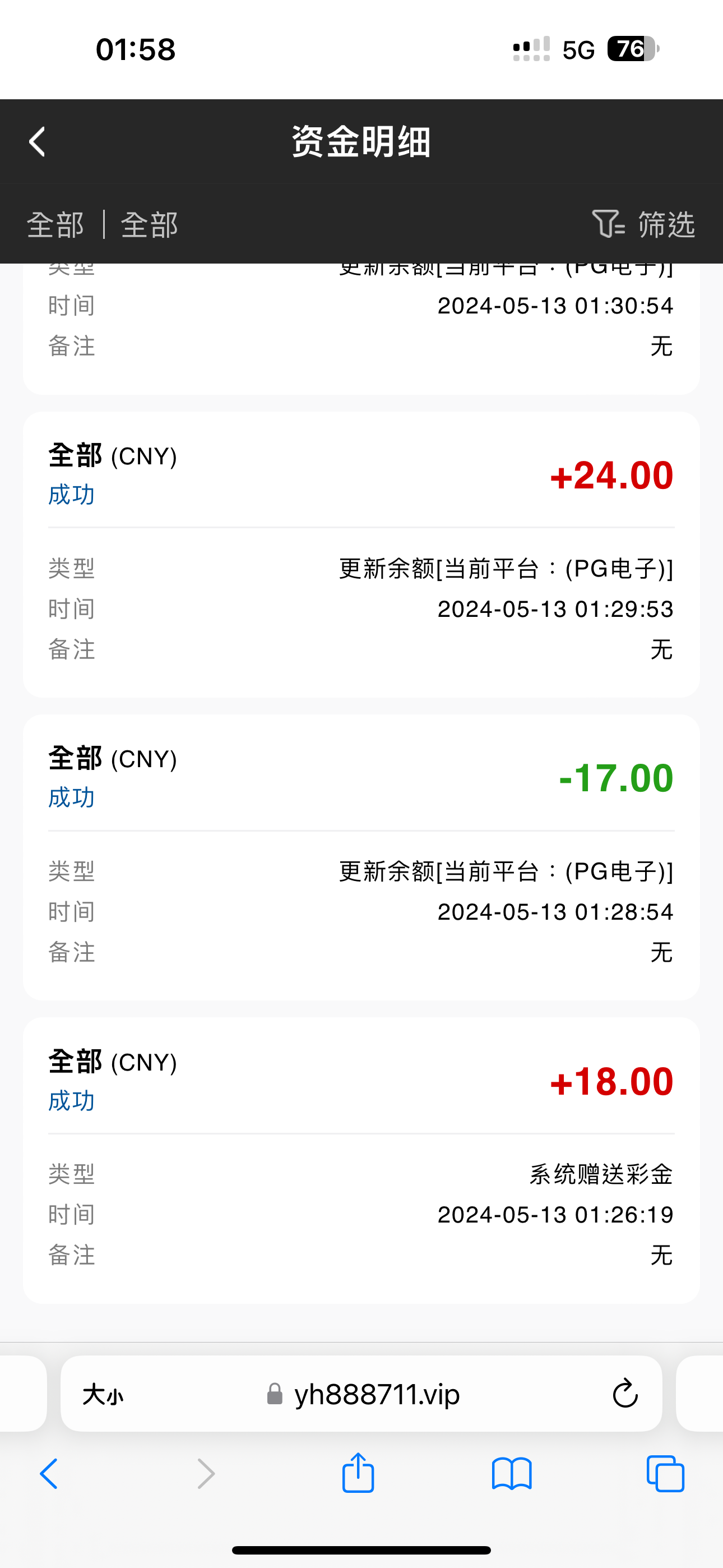The width and height of the screenshot is (723, 1568).
Task: Go back from the 资金明细 page
Action: click(x=38, y=142)
